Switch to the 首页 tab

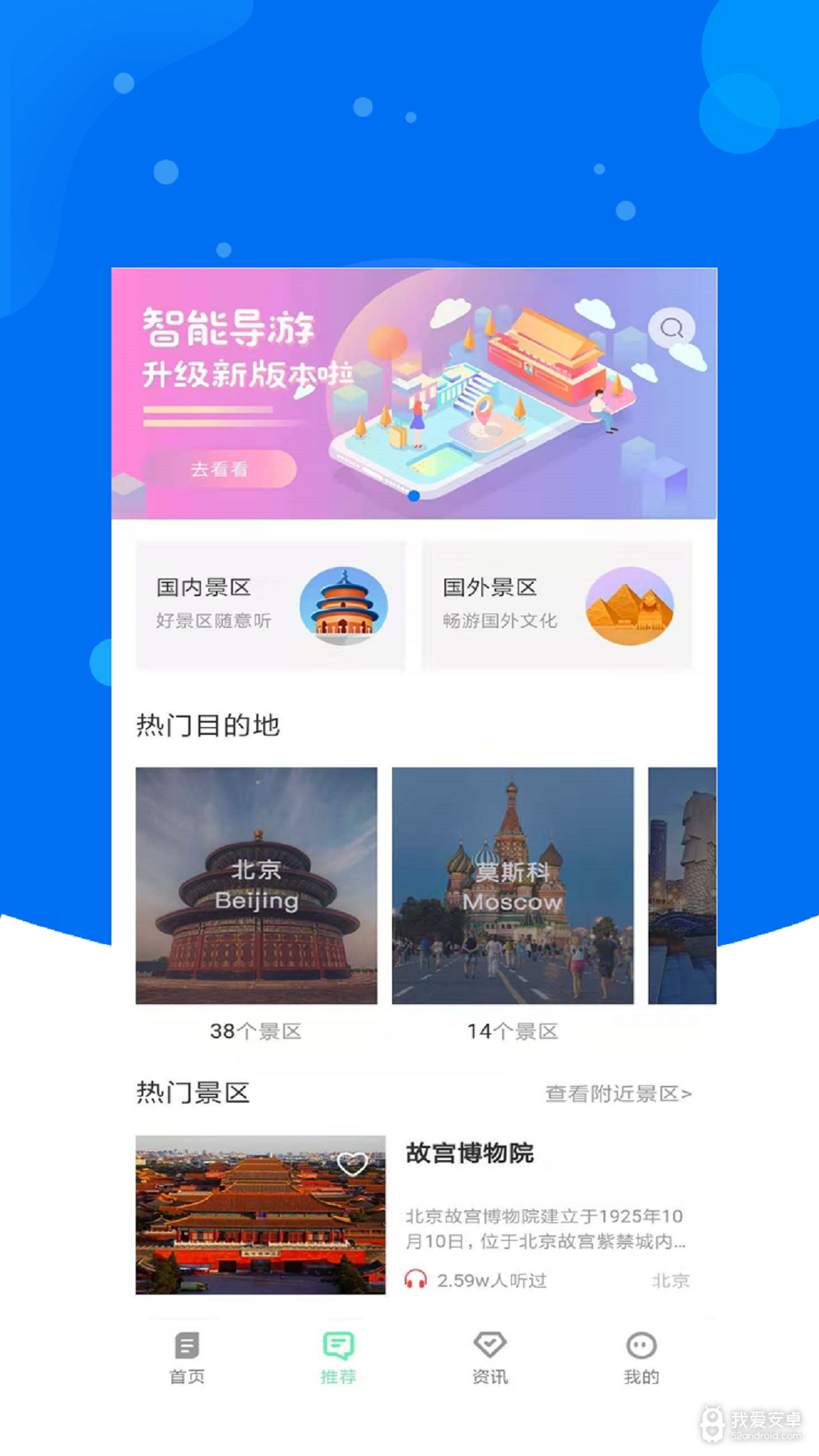tap(186, 1357)
